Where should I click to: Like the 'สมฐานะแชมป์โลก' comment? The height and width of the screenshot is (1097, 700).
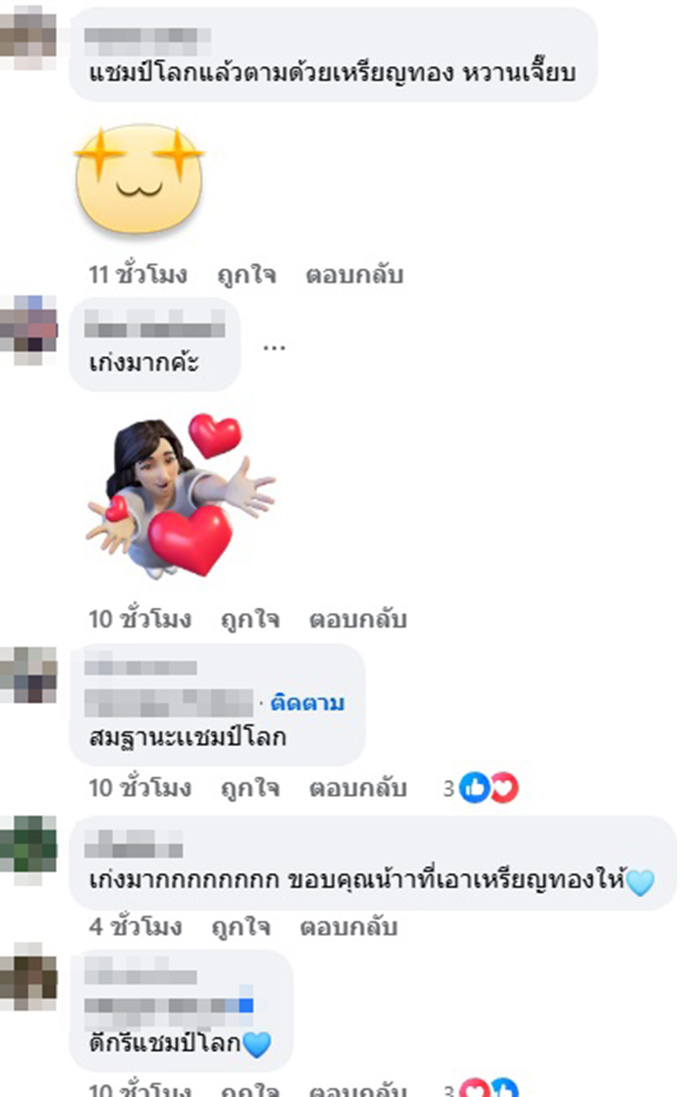[250, 788]
